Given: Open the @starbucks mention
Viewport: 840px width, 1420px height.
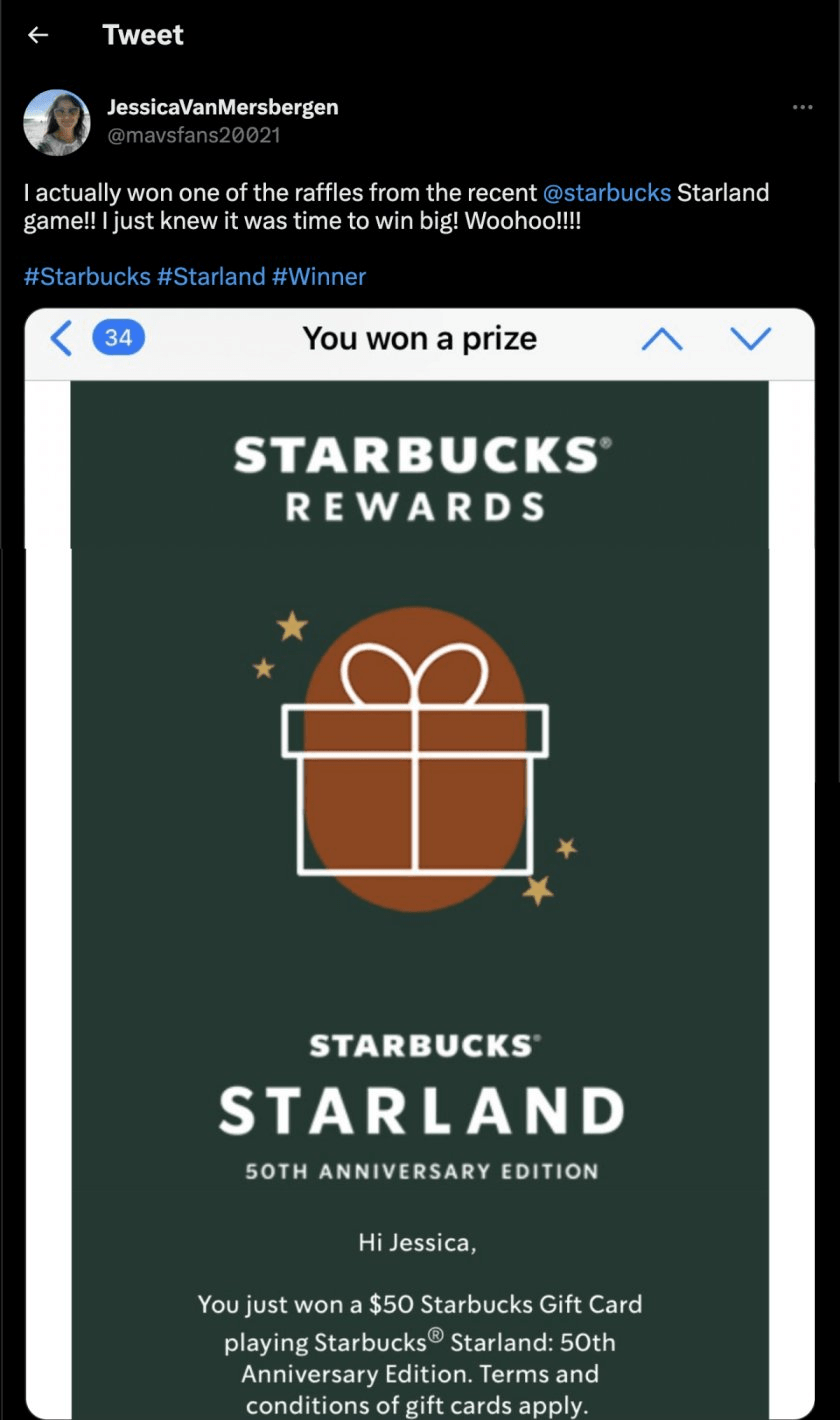Looking at the screenshot, I should (606, 193).
